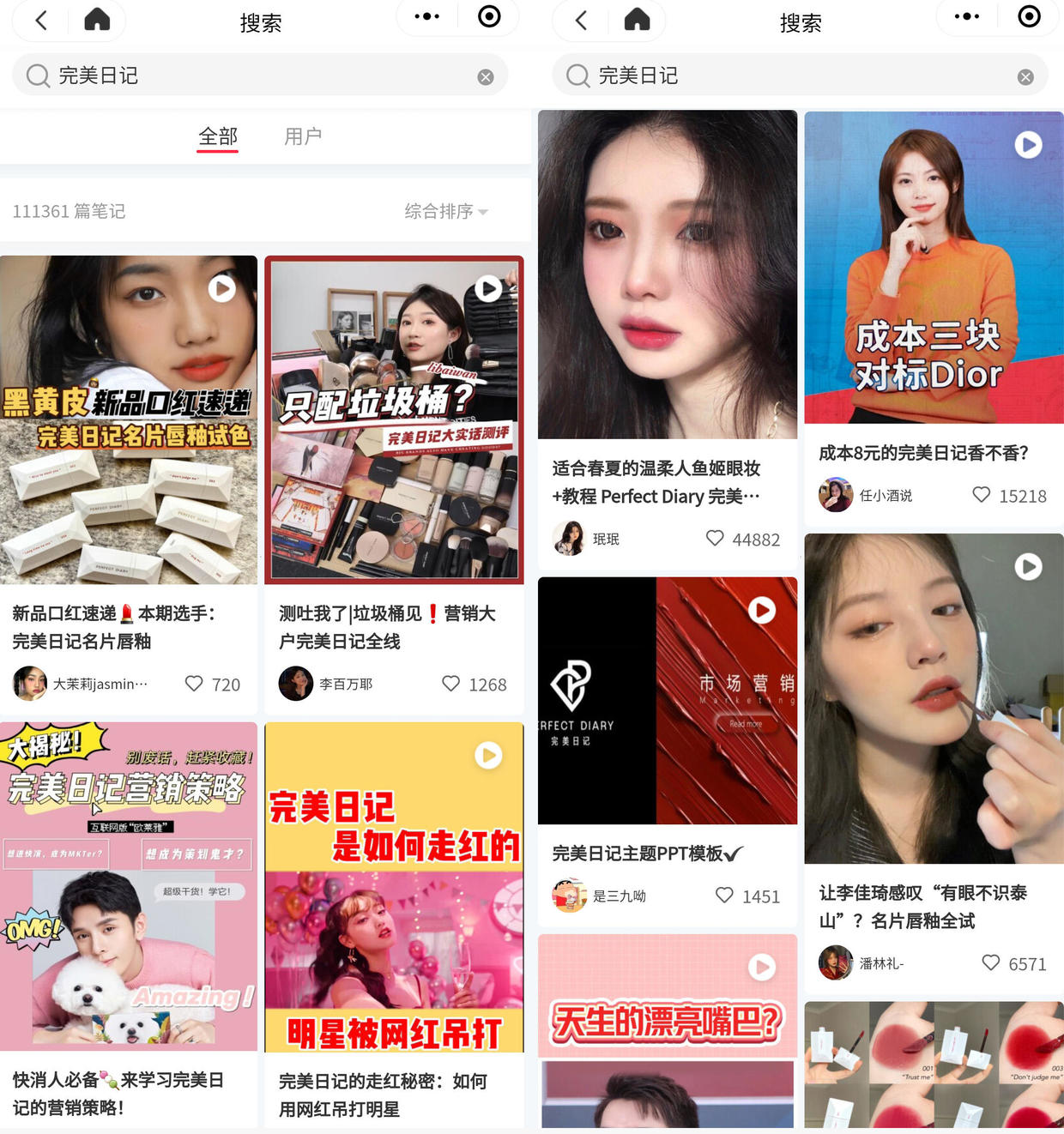Expand the 综合排序 sort dropdown
This screenshot has width=1064, height=1134.
coord(446,211)
